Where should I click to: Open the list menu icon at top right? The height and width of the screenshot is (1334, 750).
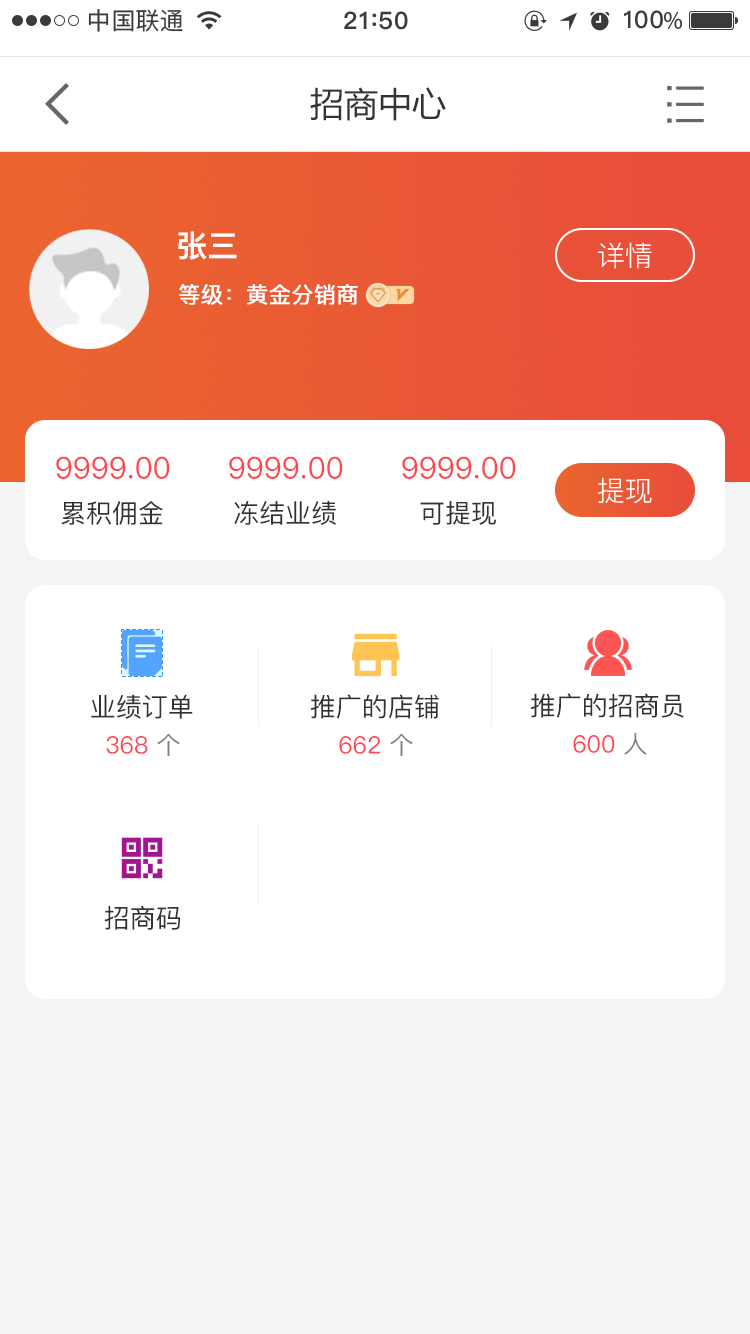click(685, 104)
